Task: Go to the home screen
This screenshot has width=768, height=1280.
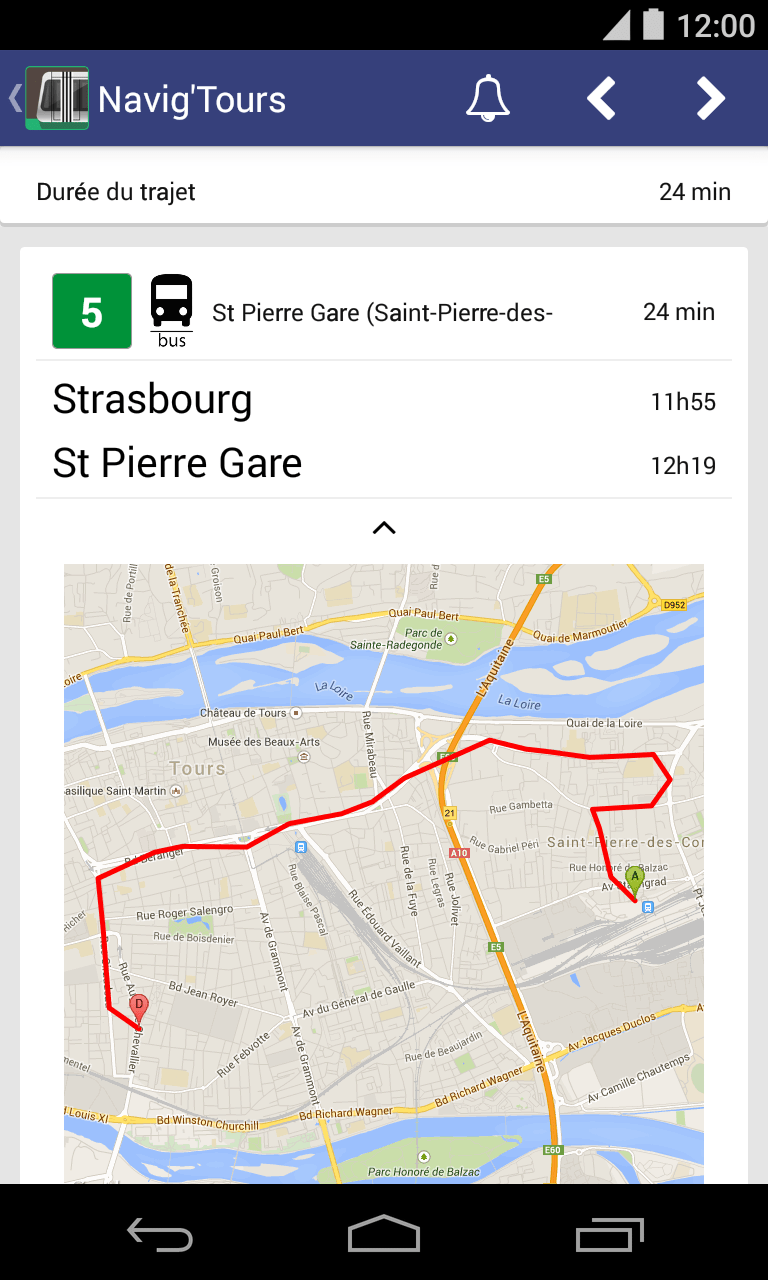Action: (384, 1236)
